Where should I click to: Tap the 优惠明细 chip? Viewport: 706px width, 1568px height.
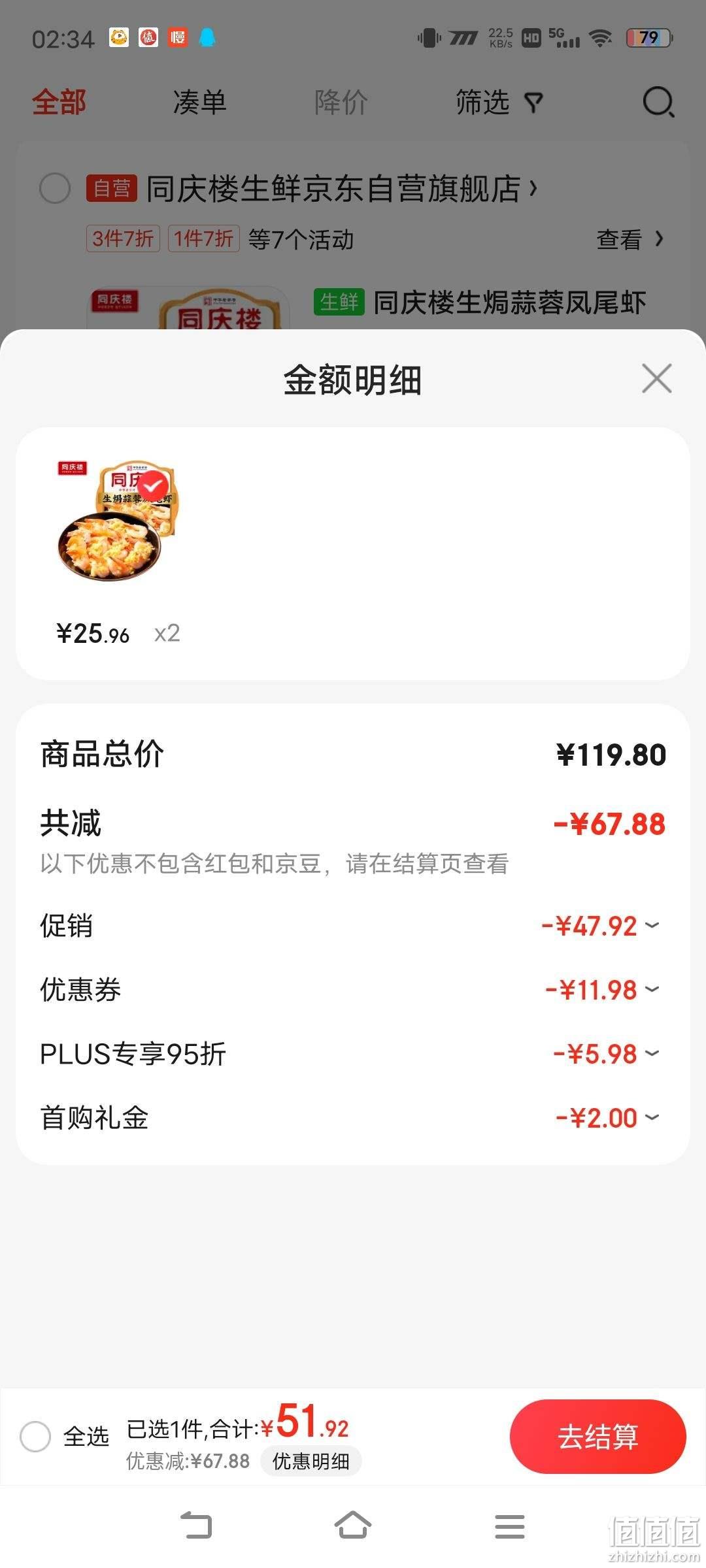pyautogui.click(x=311, y=1461)
